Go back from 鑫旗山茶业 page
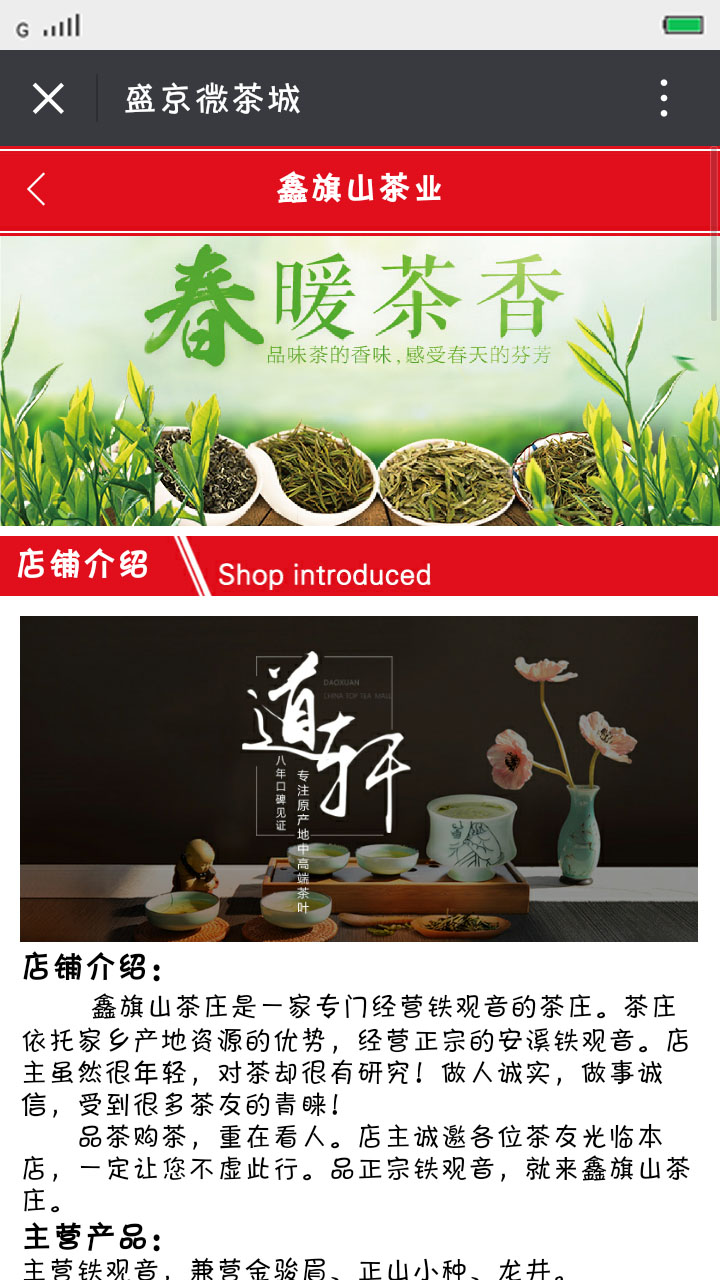Viewport: 720px width, 1280px height. 37,189
